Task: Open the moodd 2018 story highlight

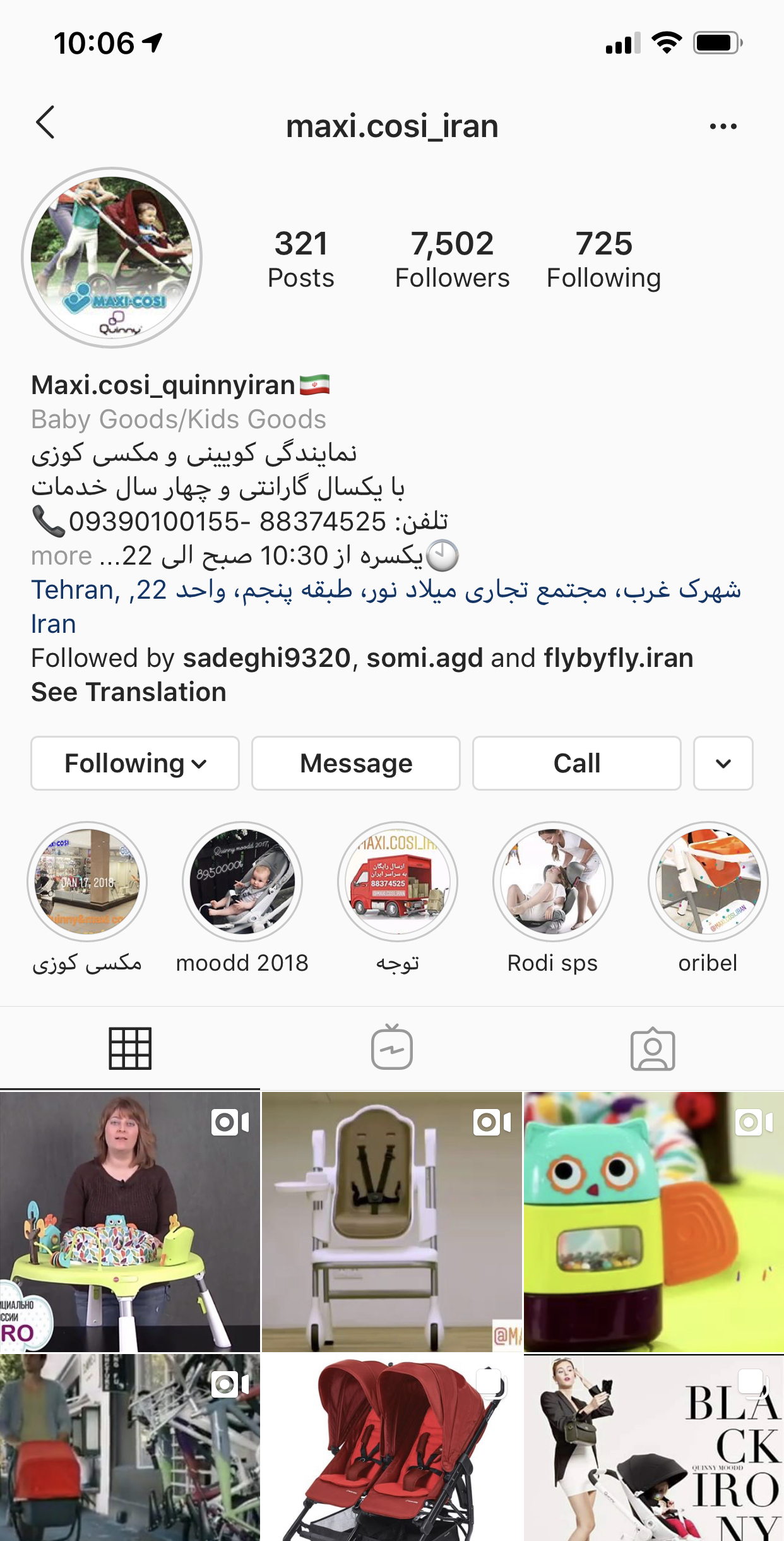Action: click(x=242, y=882)
